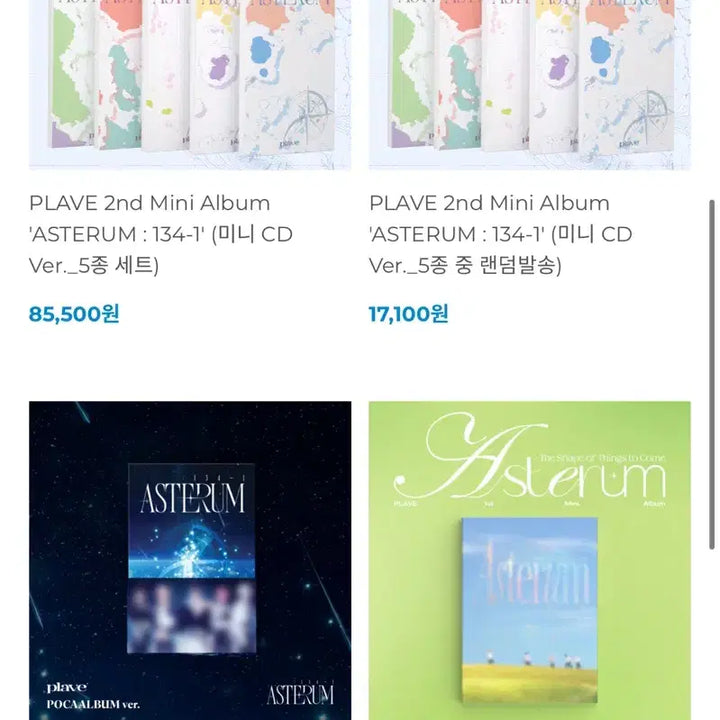Open the ASTERUM 134-1 5종 세트 product
720x720 pixels.
(x=150, y=234)
